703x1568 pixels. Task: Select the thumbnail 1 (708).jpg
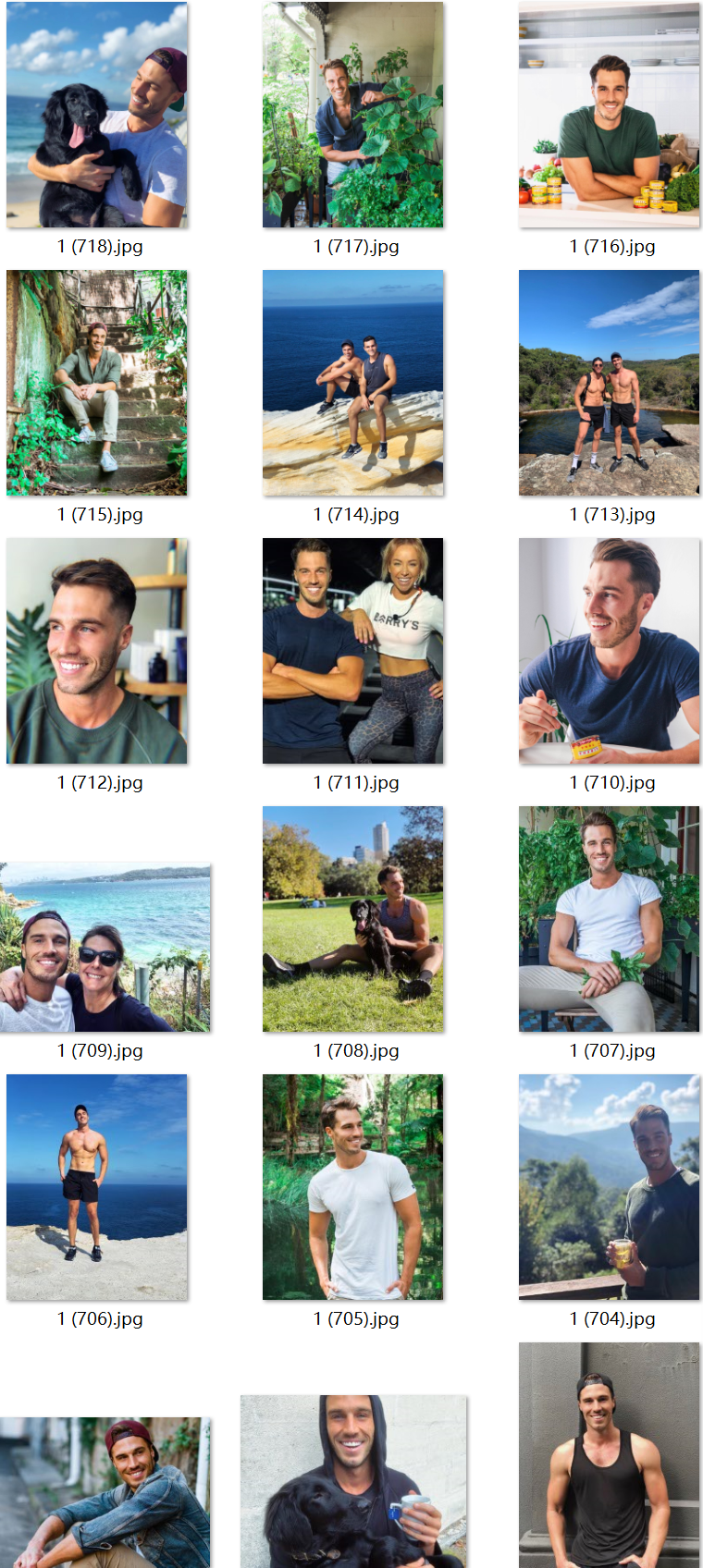(x=353, y=919)
